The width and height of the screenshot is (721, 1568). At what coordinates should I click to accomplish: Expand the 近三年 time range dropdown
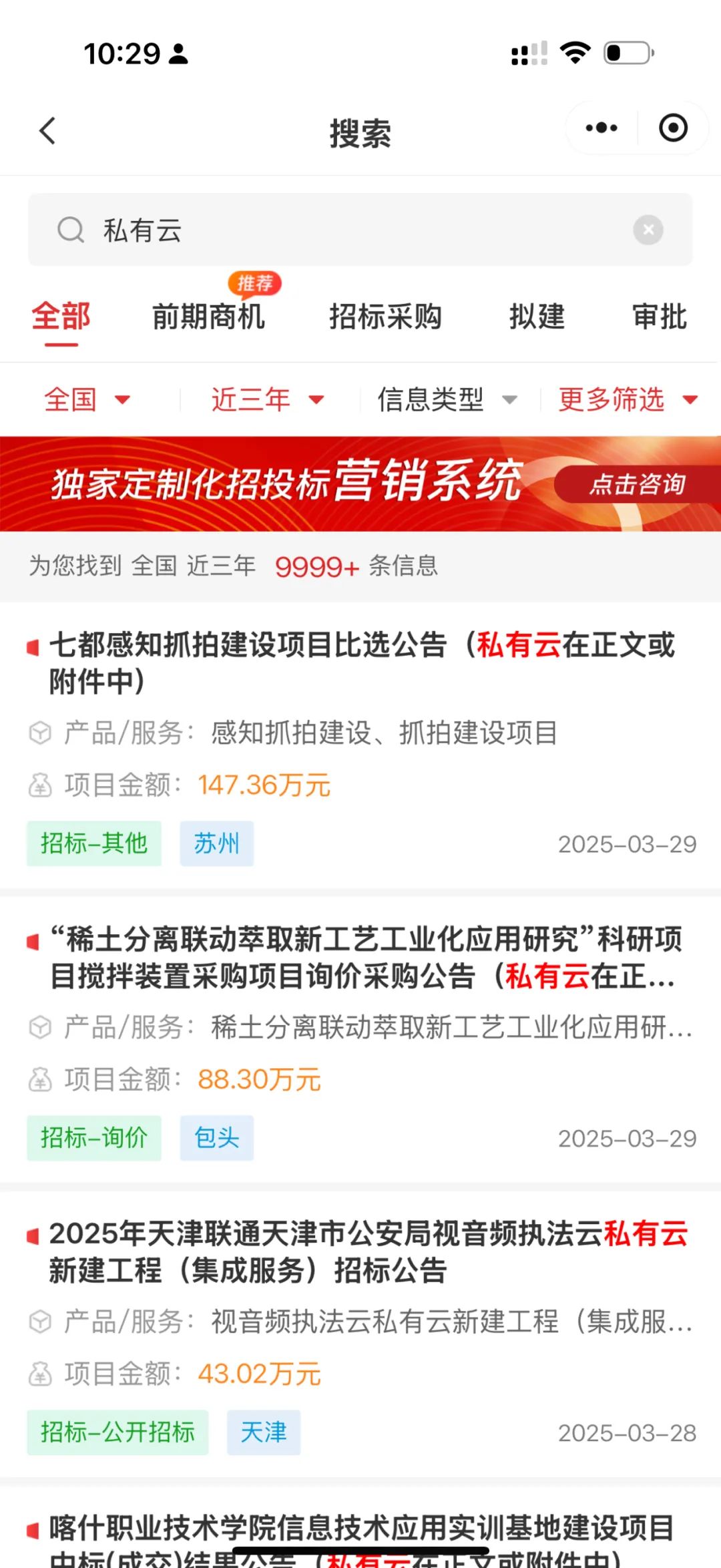click(267, 399)
